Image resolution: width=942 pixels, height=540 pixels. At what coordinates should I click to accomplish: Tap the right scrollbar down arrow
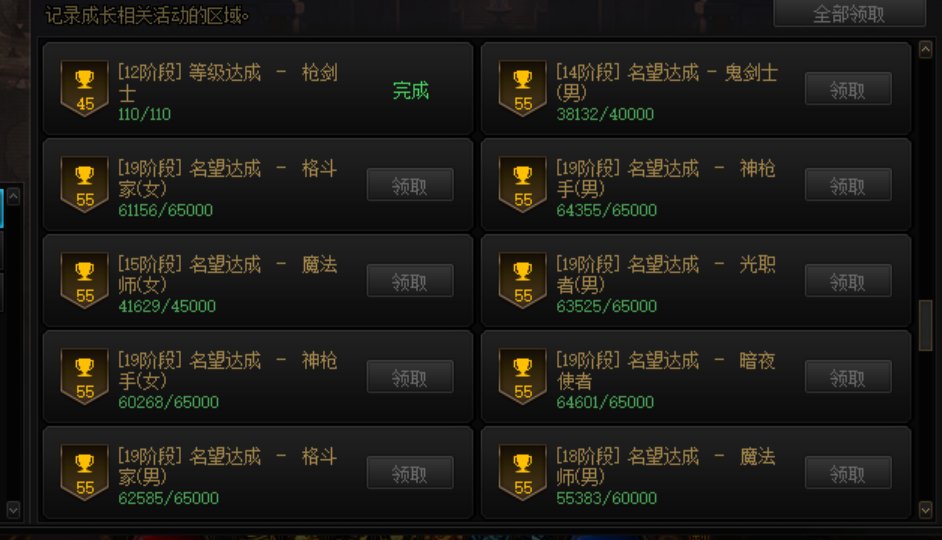pos(926,510)
